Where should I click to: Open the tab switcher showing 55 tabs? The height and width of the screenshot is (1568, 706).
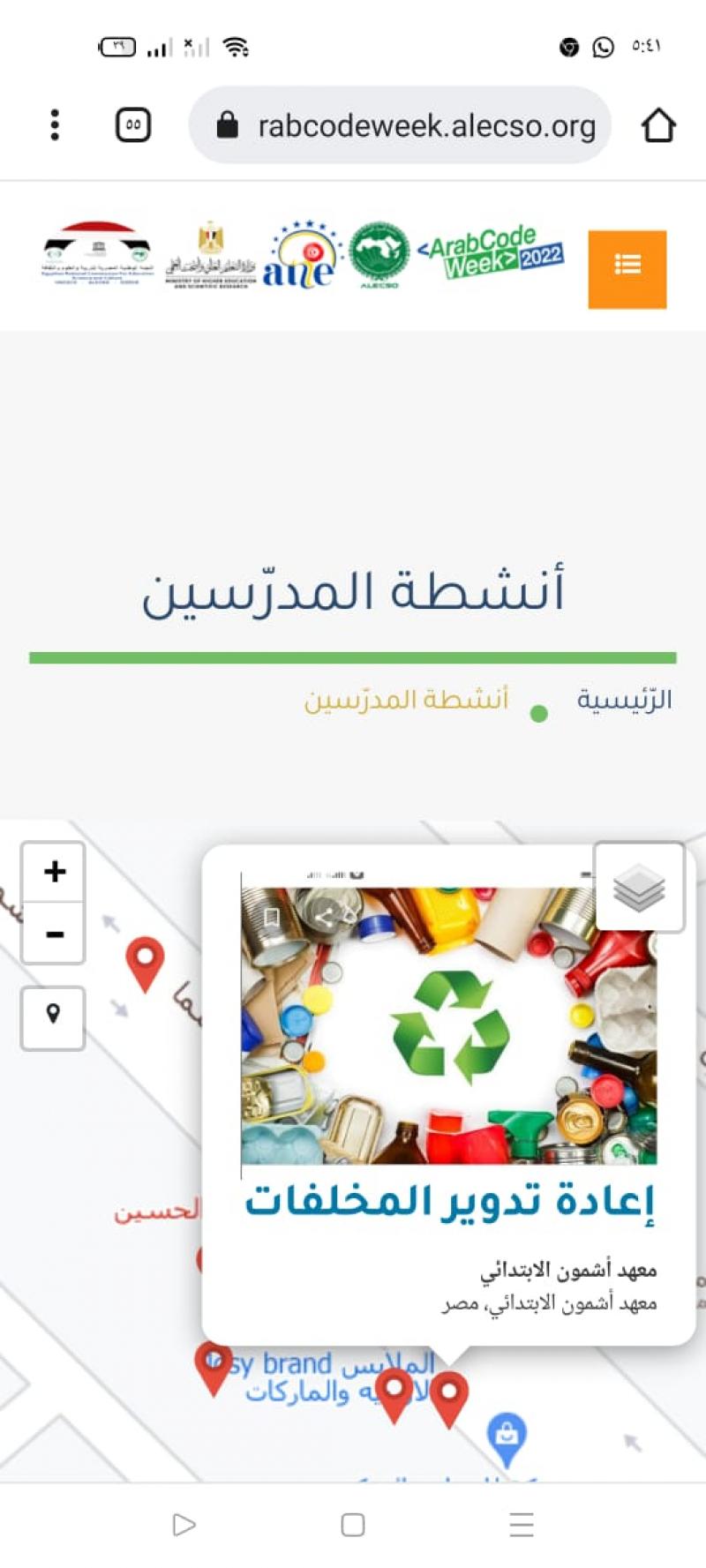(x=133, y=124)
